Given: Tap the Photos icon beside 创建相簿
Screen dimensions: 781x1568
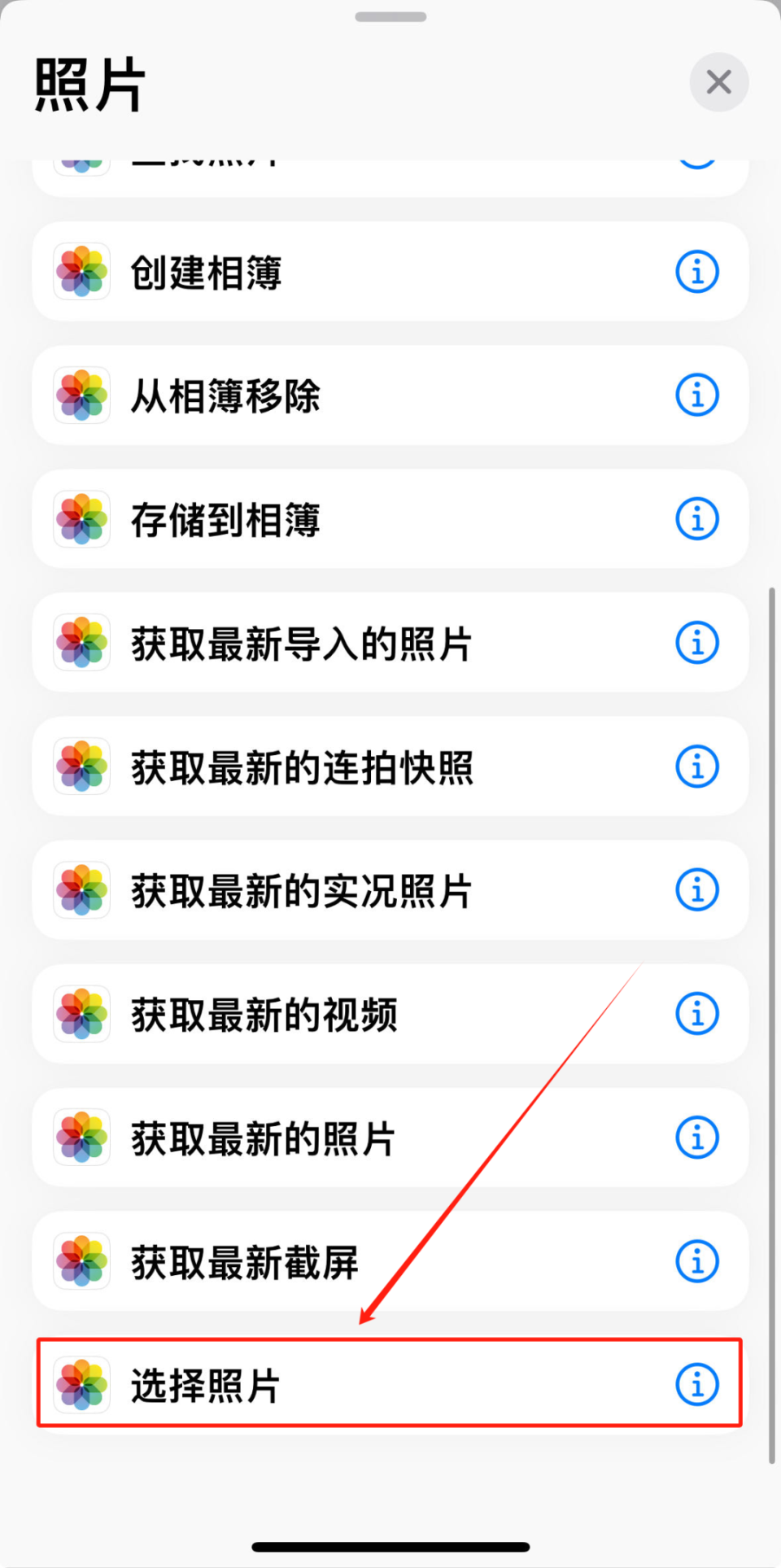Looking at the screenshot, I should pos(81,272).
